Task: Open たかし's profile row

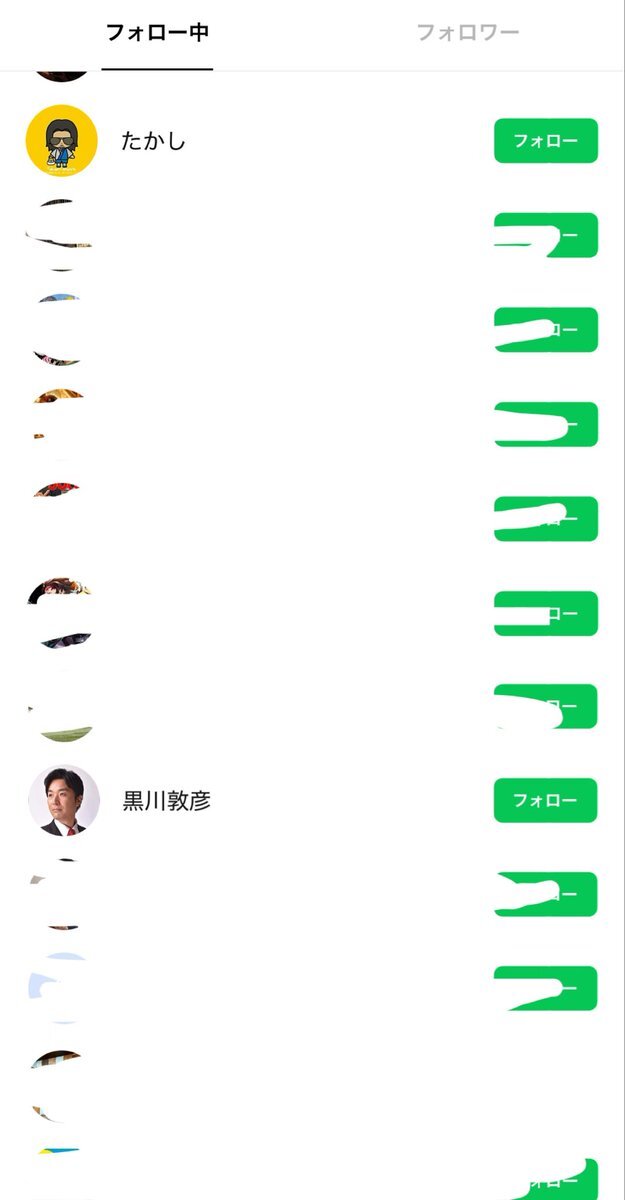Action: click(x=153, y=141)
